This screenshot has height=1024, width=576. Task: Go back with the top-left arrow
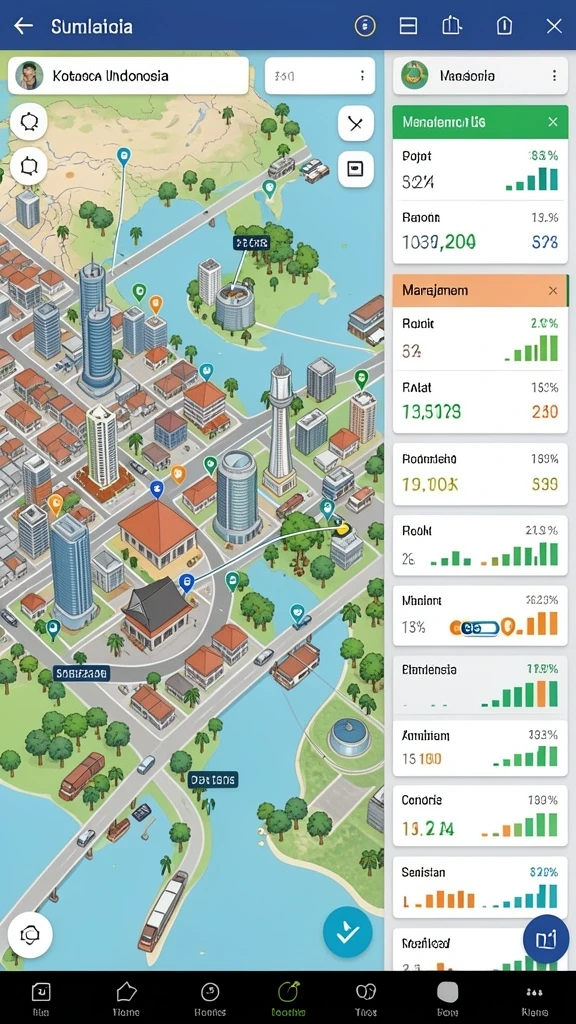pyautogui.click(x=24, y=26)
